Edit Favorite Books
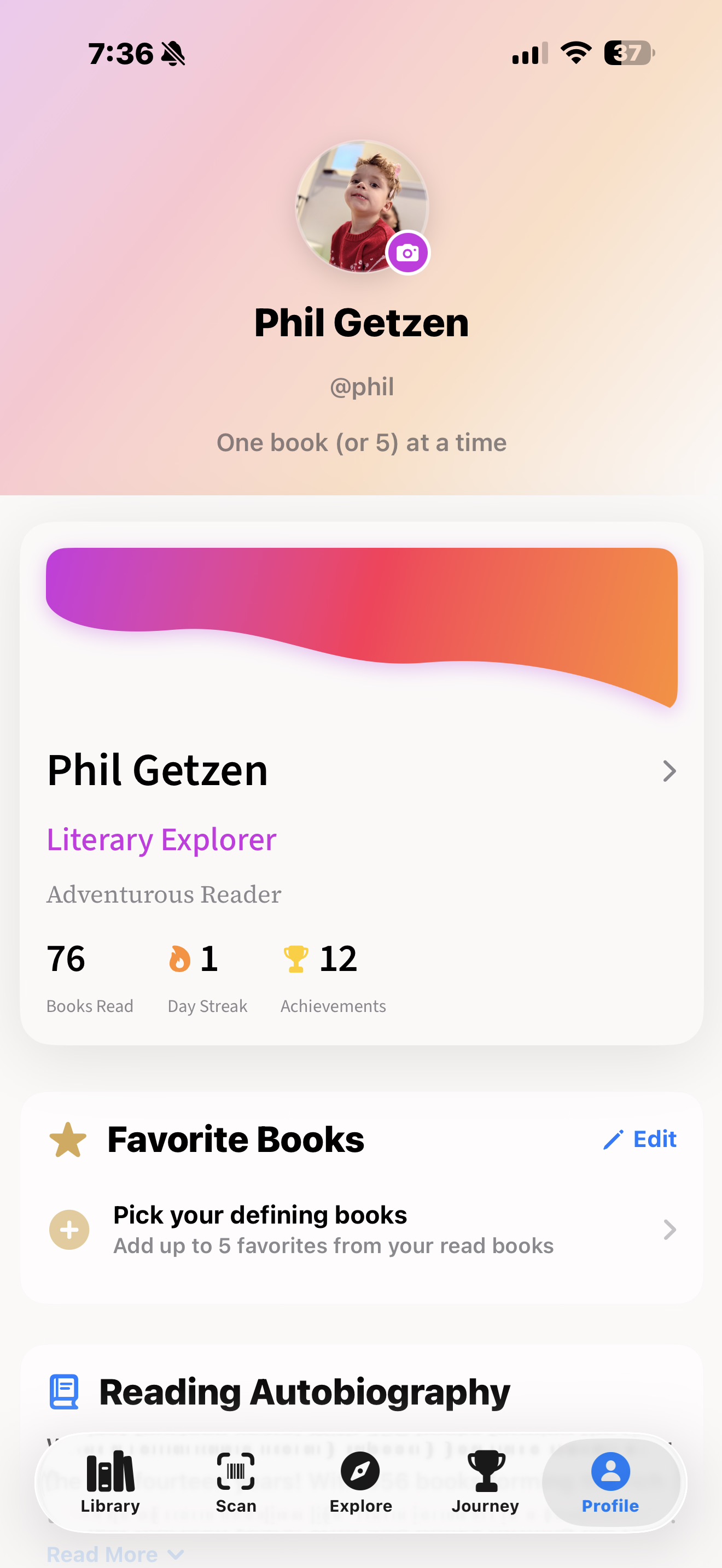722x1568 pixels. [640, 1139]
